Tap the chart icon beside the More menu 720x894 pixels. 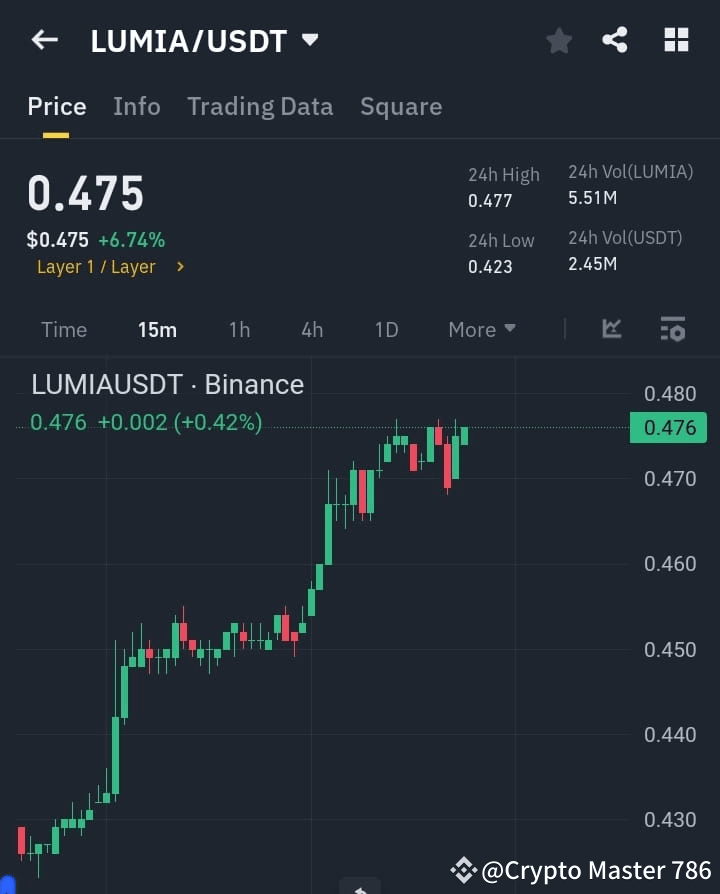(x=610, y=329)
